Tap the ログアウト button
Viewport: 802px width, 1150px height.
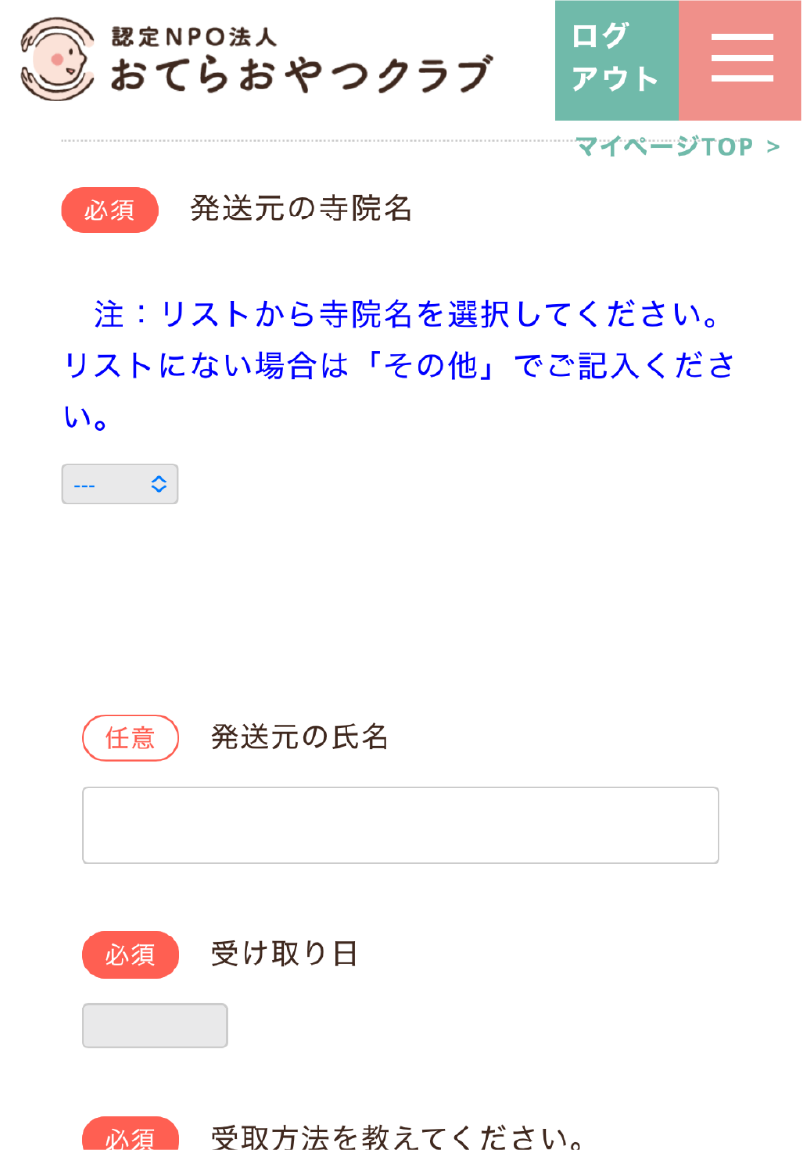[615, 60]
